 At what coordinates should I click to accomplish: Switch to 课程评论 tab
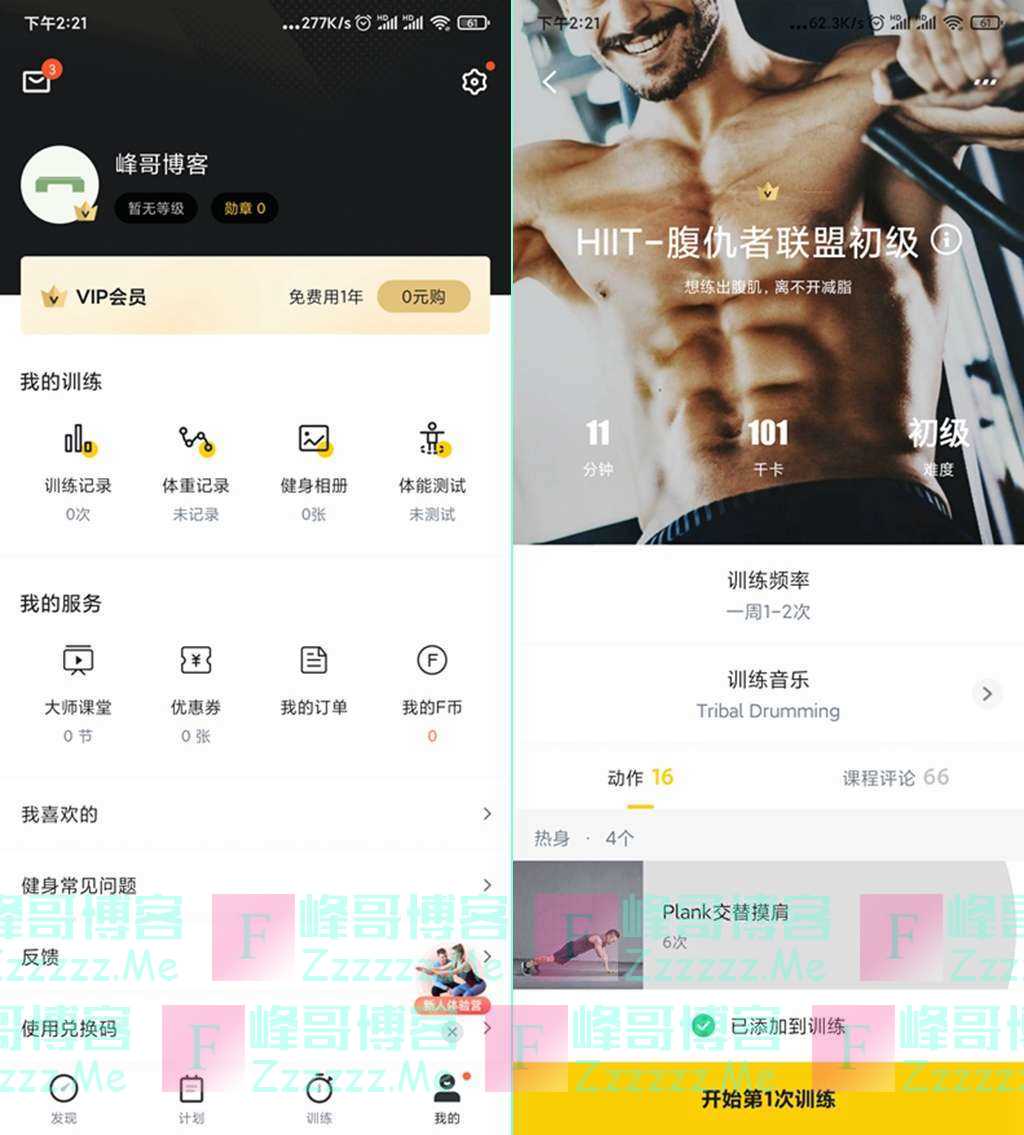pos(895,778)
